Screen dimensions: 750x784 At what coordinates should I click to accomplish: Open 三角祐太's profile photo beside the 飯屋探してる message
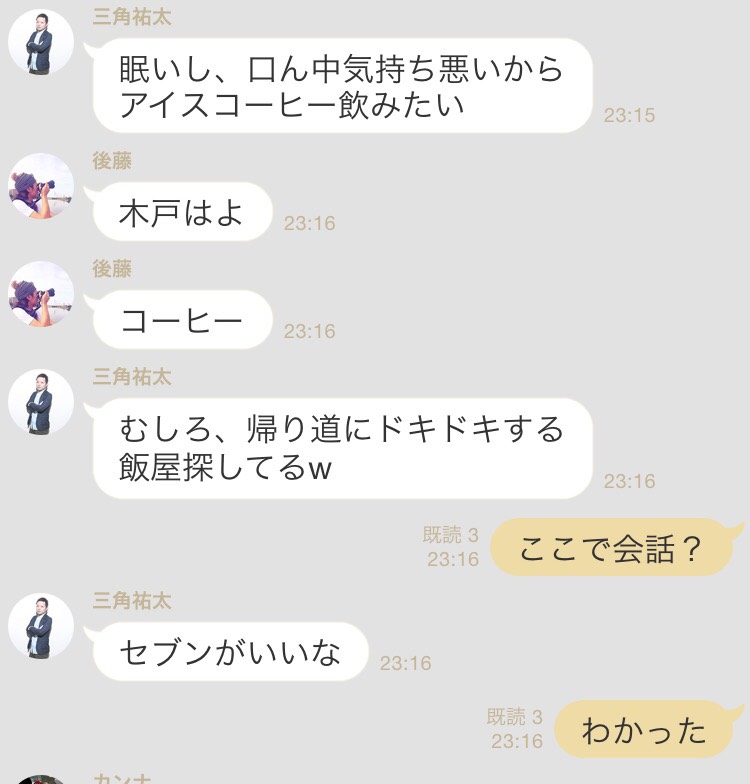pyautogui.click(x=41, y=402)
